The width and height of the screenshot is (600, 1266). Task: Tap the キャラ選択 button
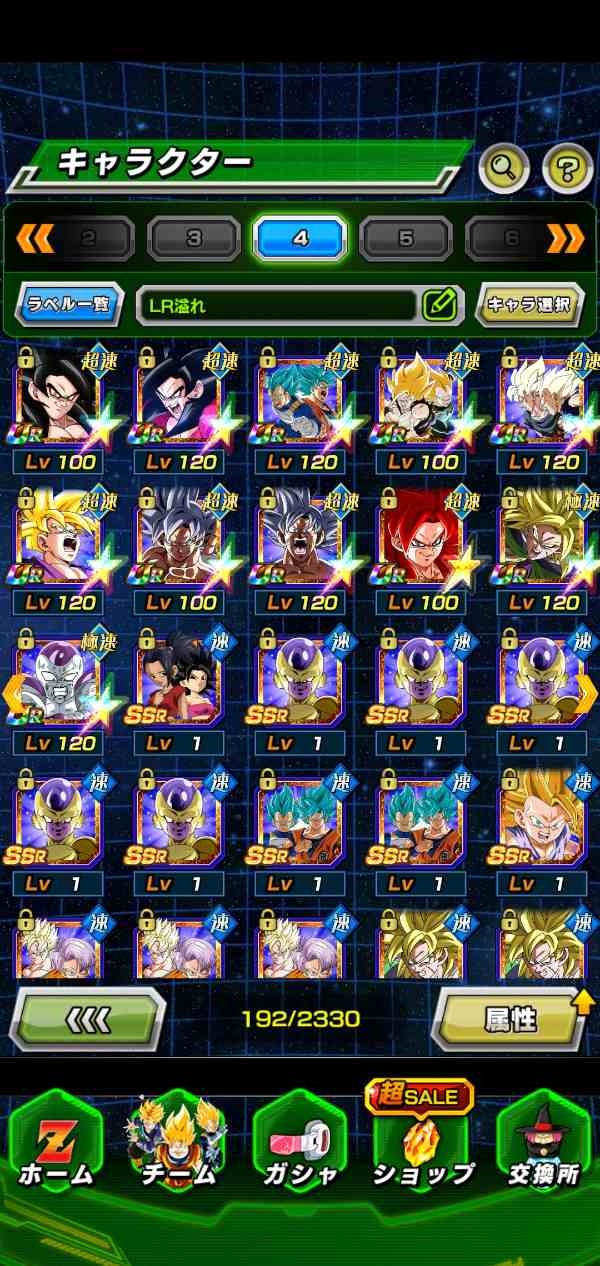(530, 305)
